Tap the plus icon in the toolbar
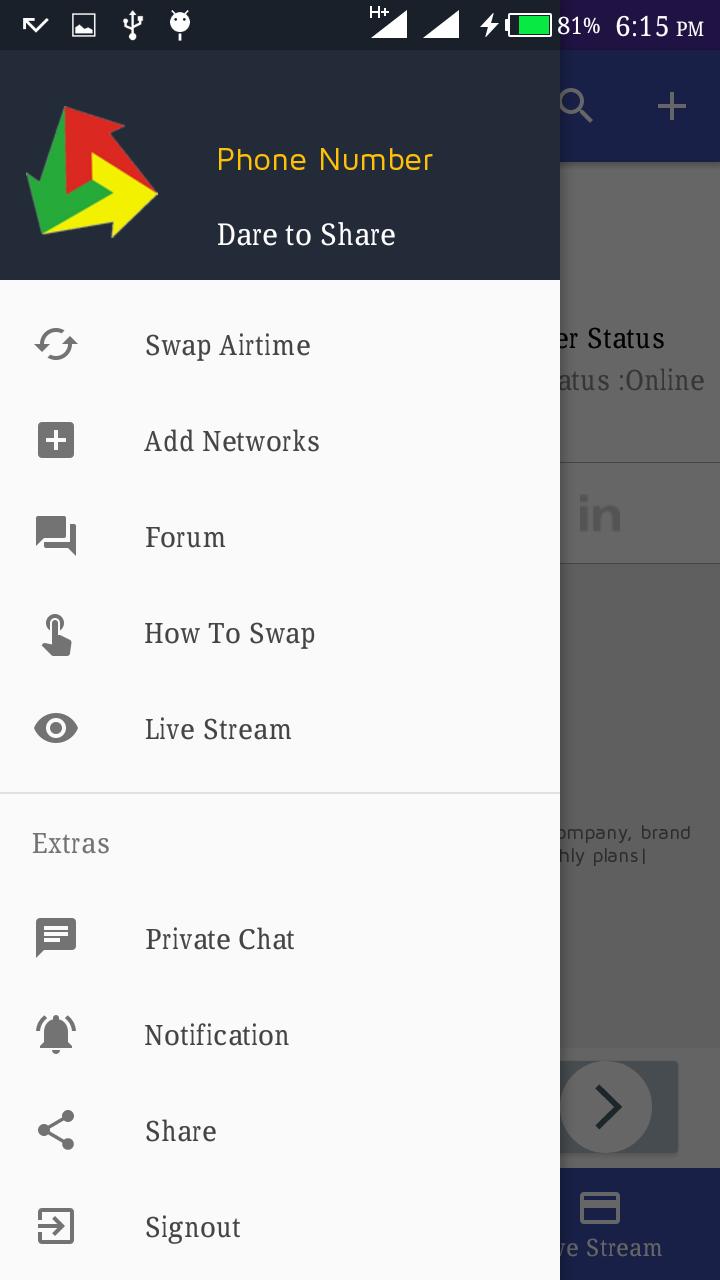 coord(672,106)
